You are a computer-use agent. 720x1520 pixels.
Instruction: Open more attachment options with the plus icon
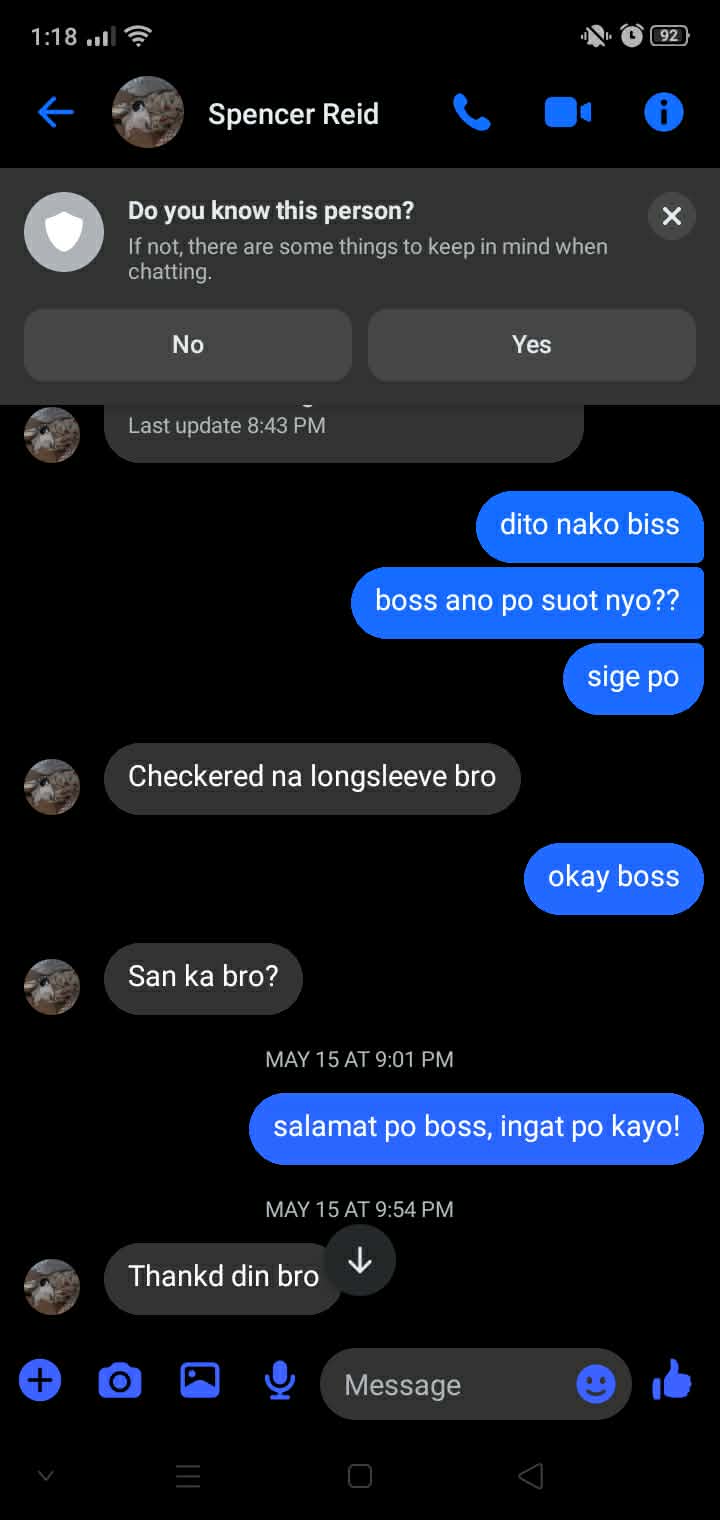(x=39, y=1380)
